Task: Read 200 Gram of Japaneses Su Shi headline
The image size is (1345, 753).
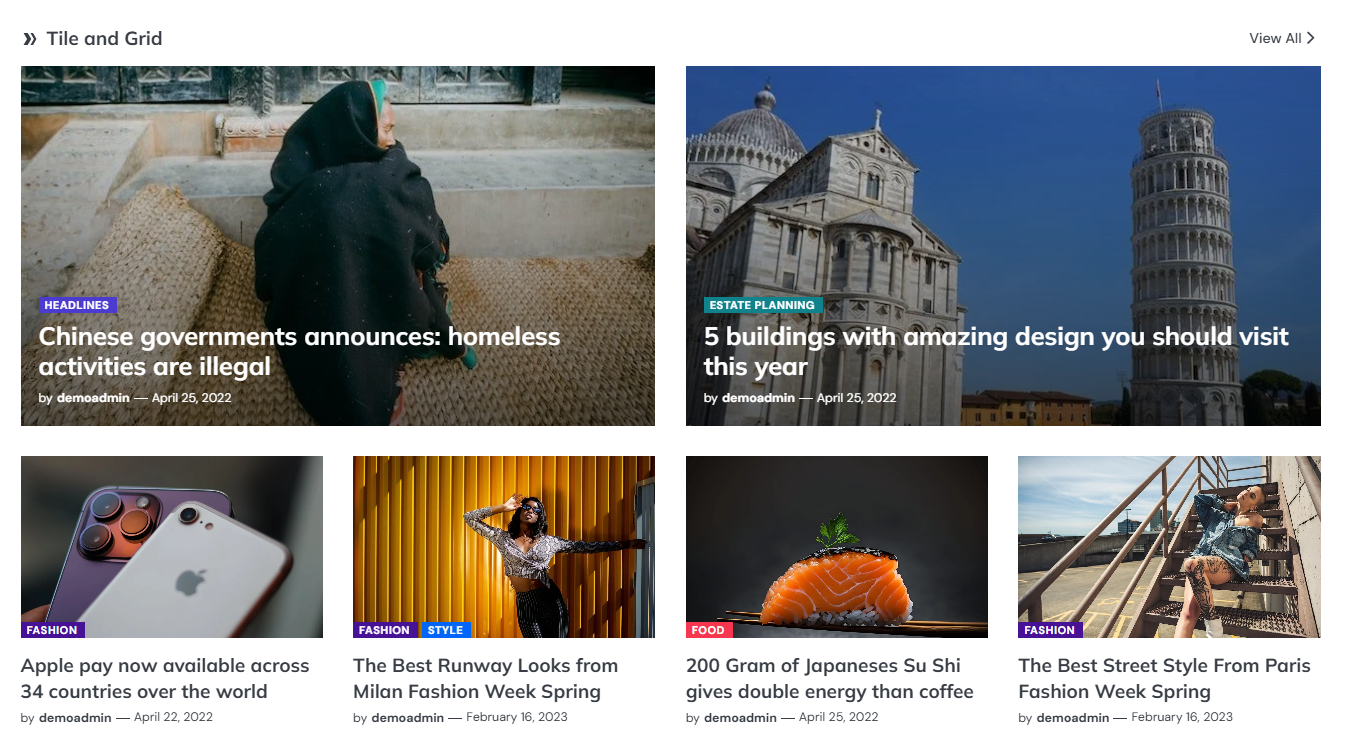Action: (x=829, y=678)
